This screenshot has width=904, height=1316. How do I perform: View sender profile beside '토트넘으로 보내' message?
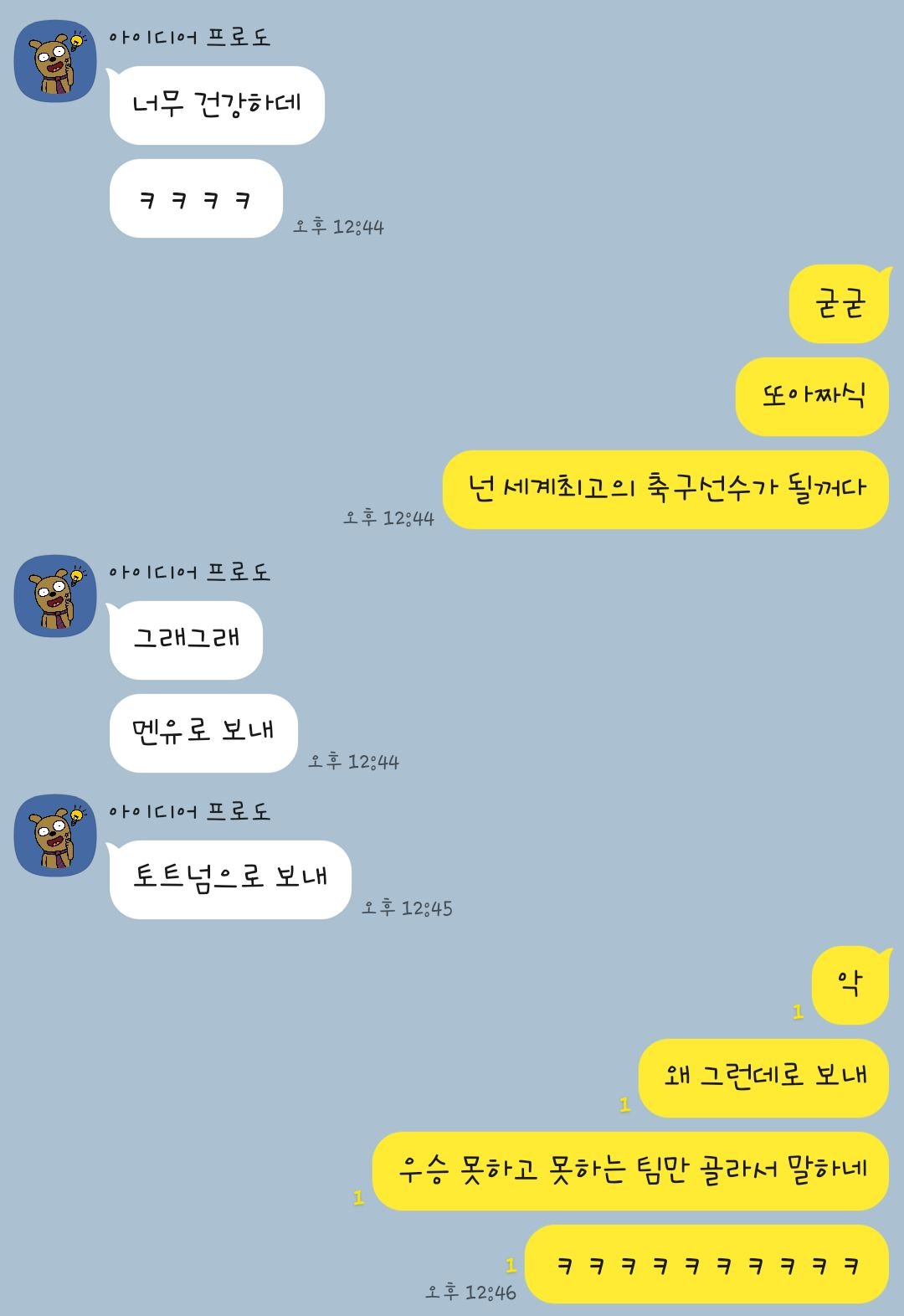pos(55,835)
